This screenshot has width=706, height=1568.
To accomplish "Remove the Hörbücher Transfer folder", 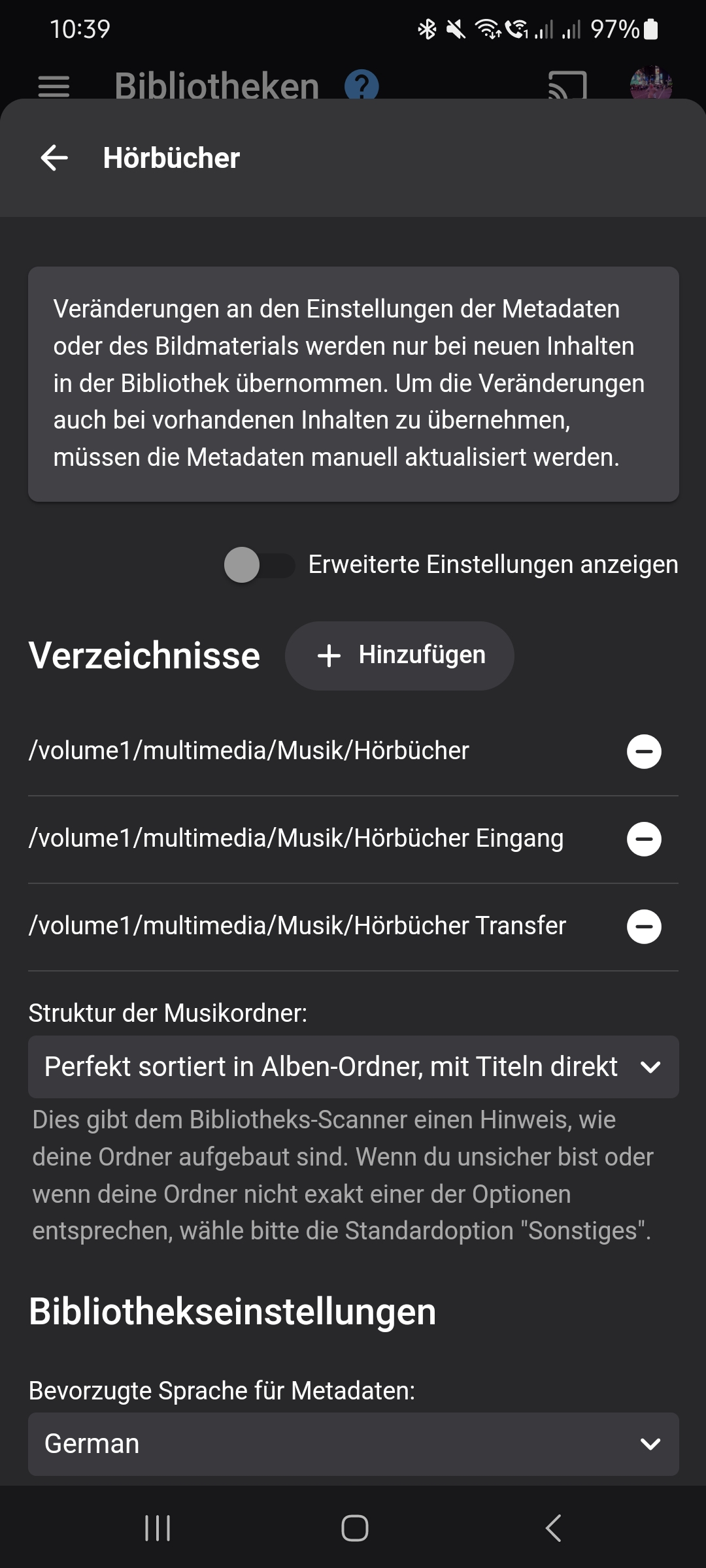I will [644, 926].
